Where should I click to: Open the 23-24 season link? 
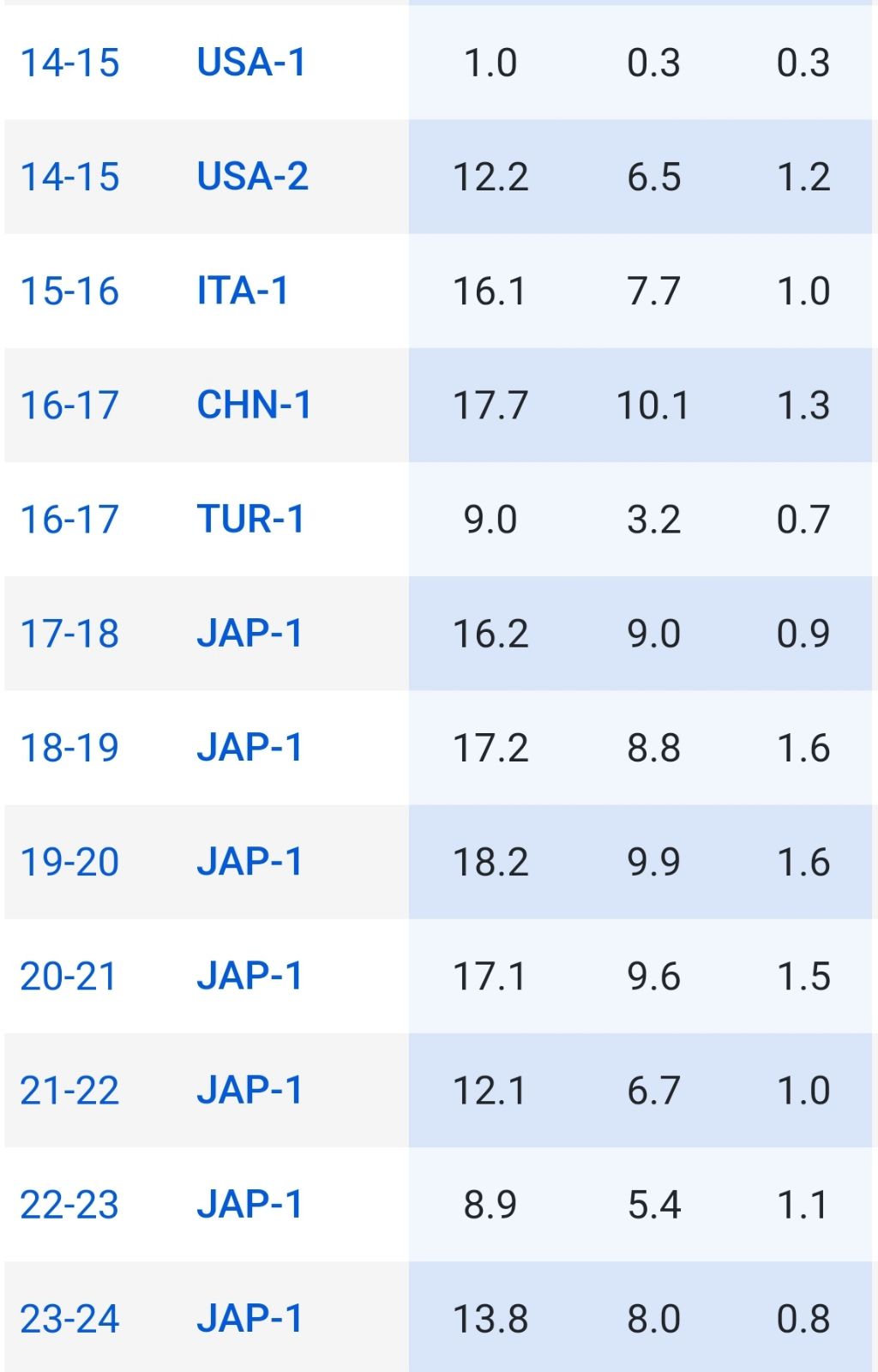click(x=69, y=1318)
